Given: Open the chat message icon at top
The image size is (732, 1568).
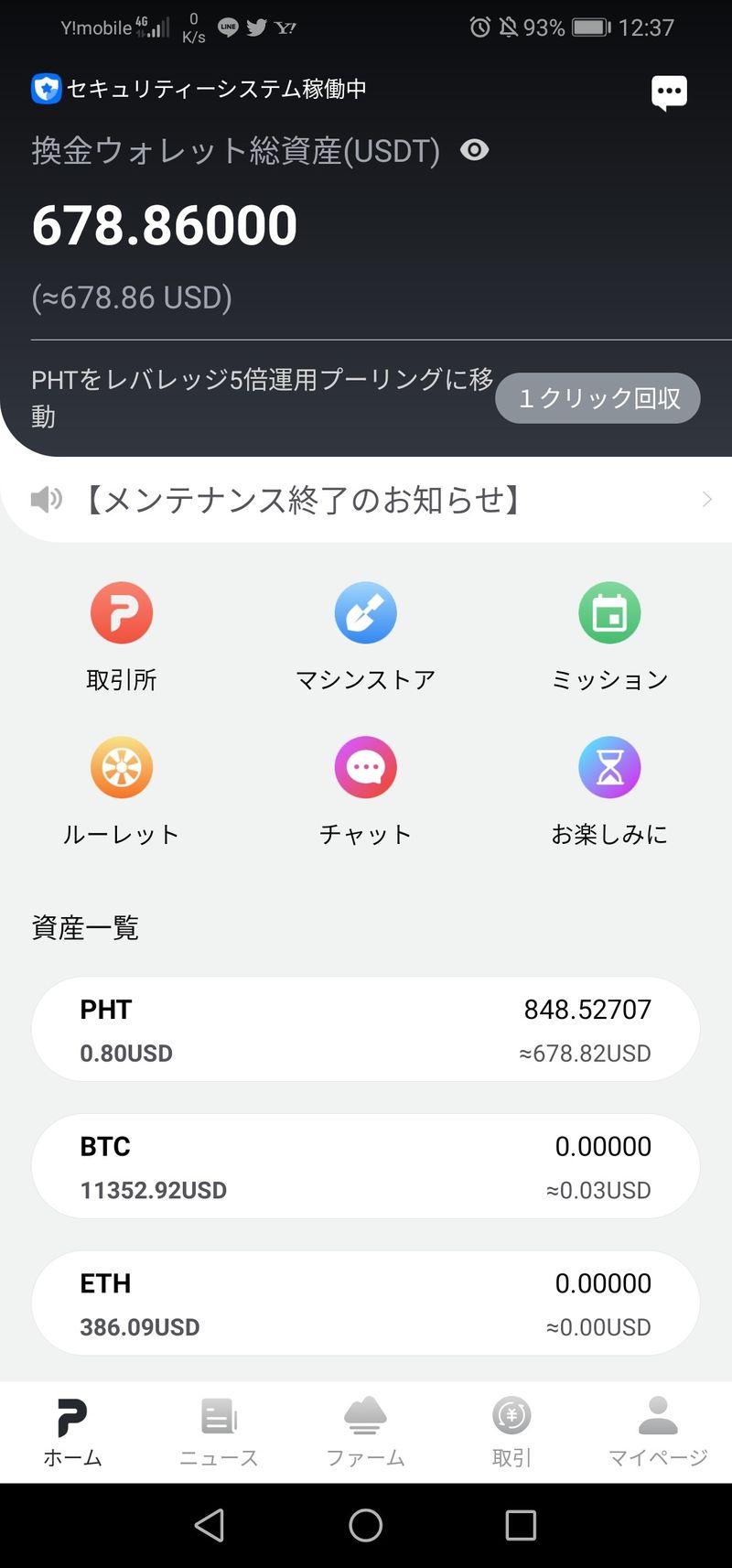Looking at the screenshot, I should (x=669, y=92).
